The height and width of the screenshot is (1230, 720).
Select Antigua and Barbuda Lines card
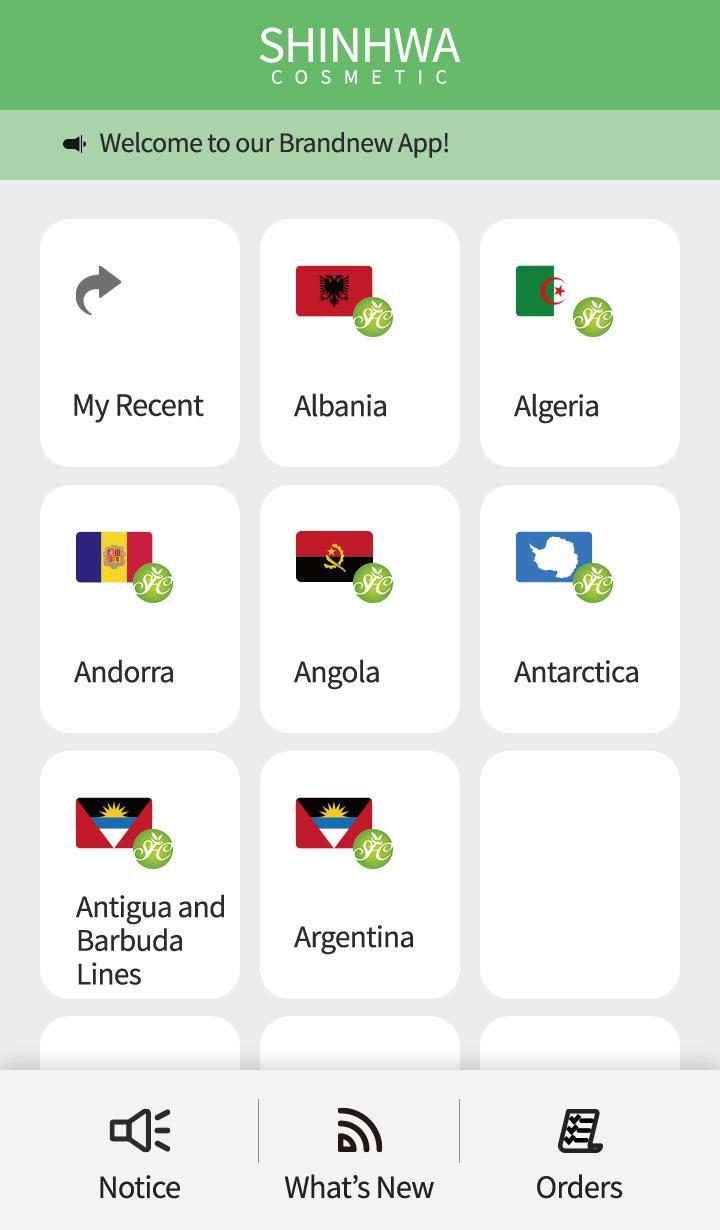pos(140,875)
